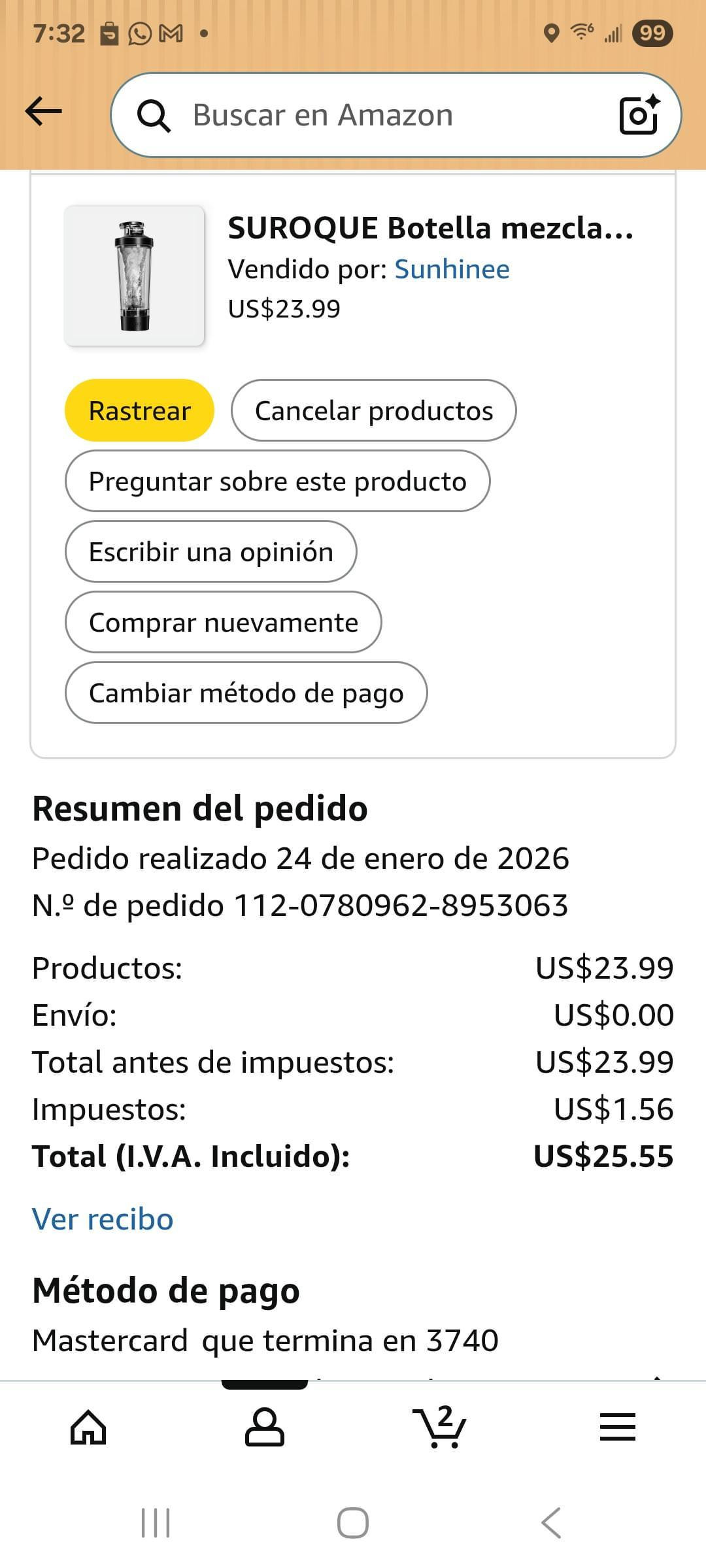Viewport: 706px width, 1568px height.
Task: Choose Preguntar sobre este producto
Action: point(277,481)
